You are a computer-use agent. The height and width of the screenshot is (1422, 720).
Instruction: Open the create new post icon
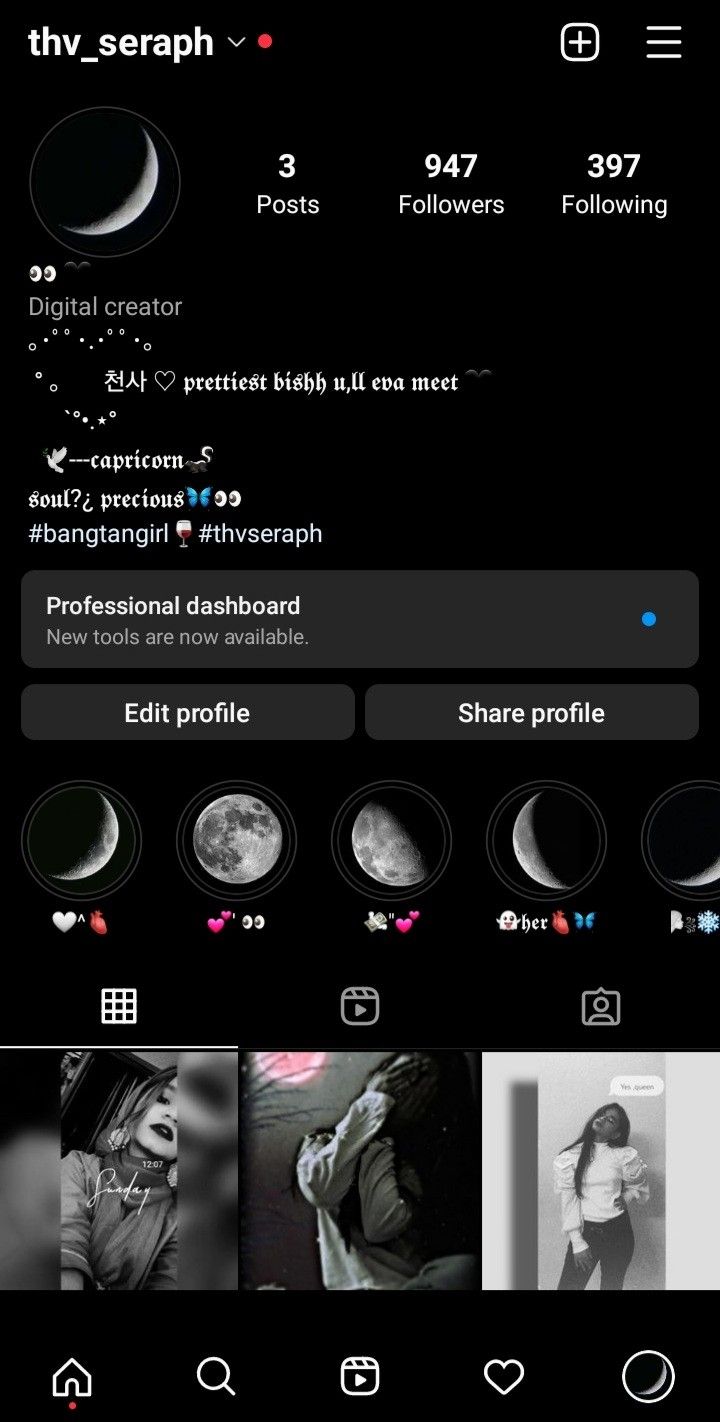[579, 41]
